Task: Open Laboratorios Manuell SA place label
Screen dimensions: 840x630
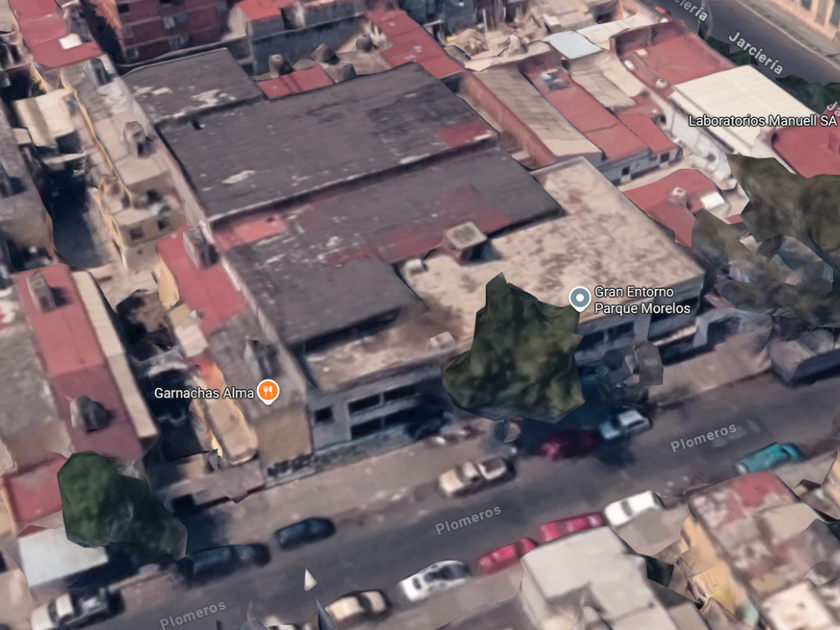Action: [x=762, y=121]
